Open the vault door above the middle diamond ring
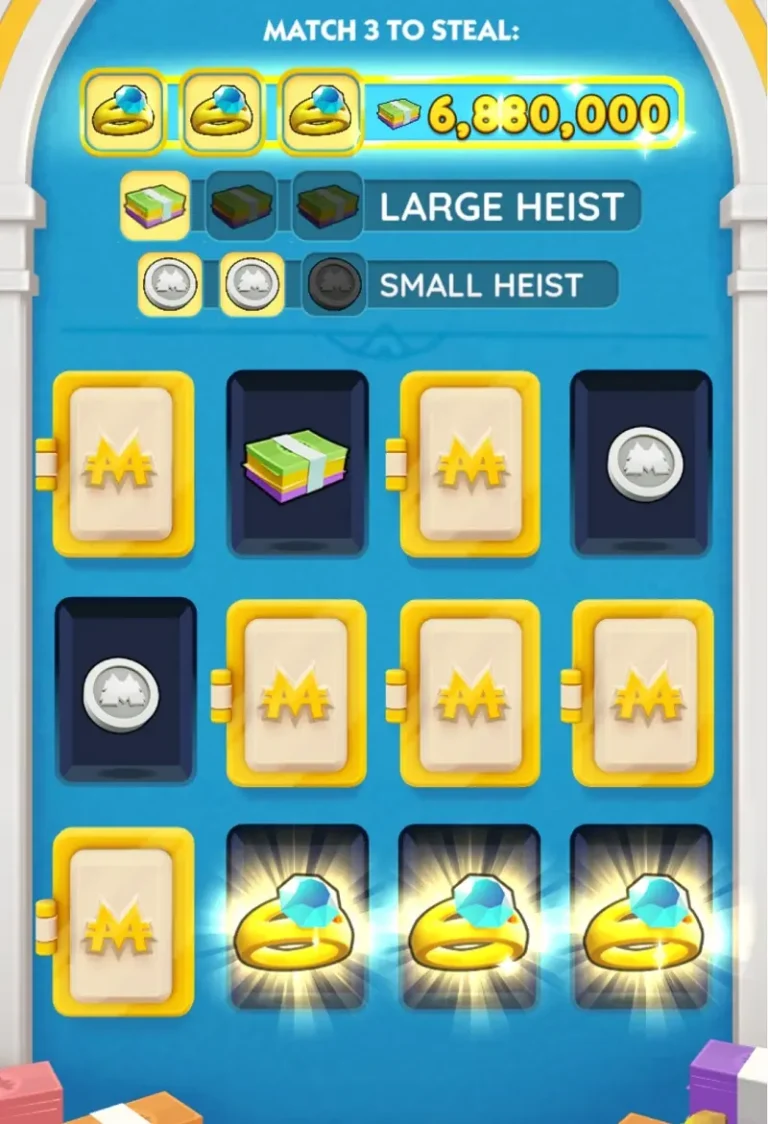768x1124 pixels. tap(470, 693)
